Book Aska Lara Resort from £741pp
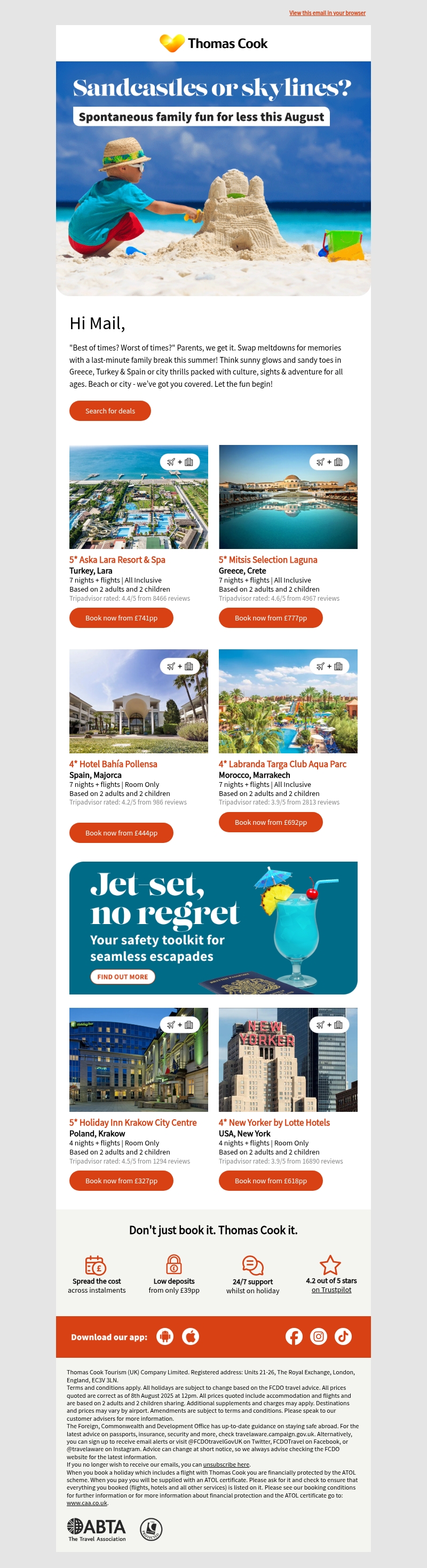The image size is (427, 1568). 121,618
